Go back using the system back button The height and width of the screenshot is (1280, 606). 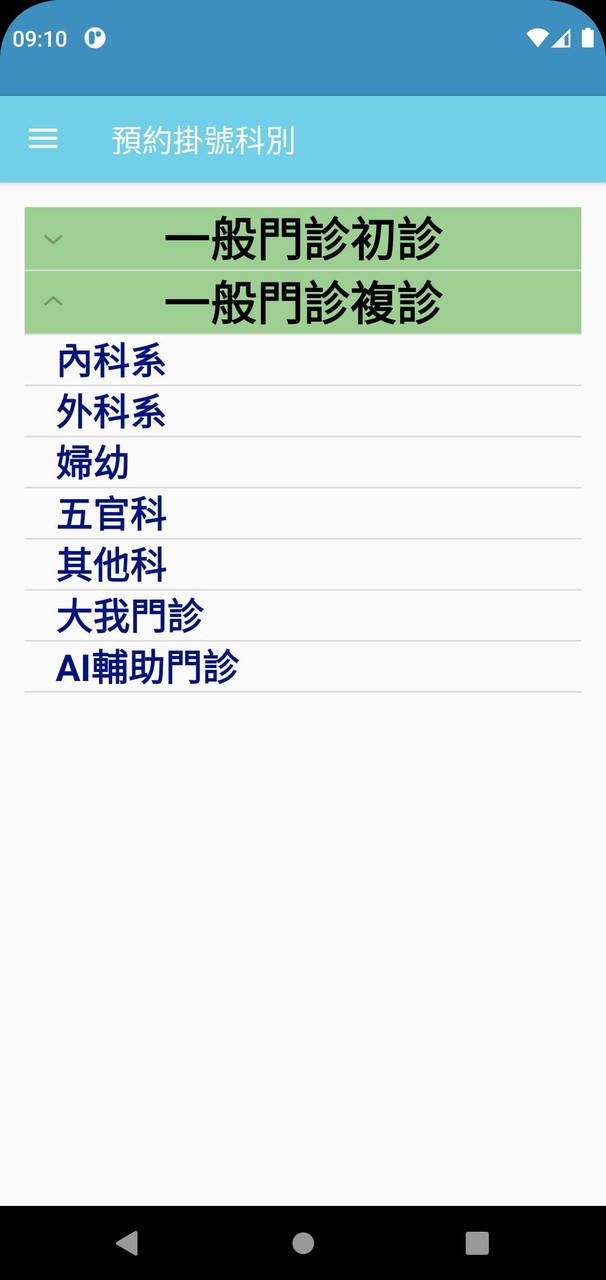(127, 1242)
